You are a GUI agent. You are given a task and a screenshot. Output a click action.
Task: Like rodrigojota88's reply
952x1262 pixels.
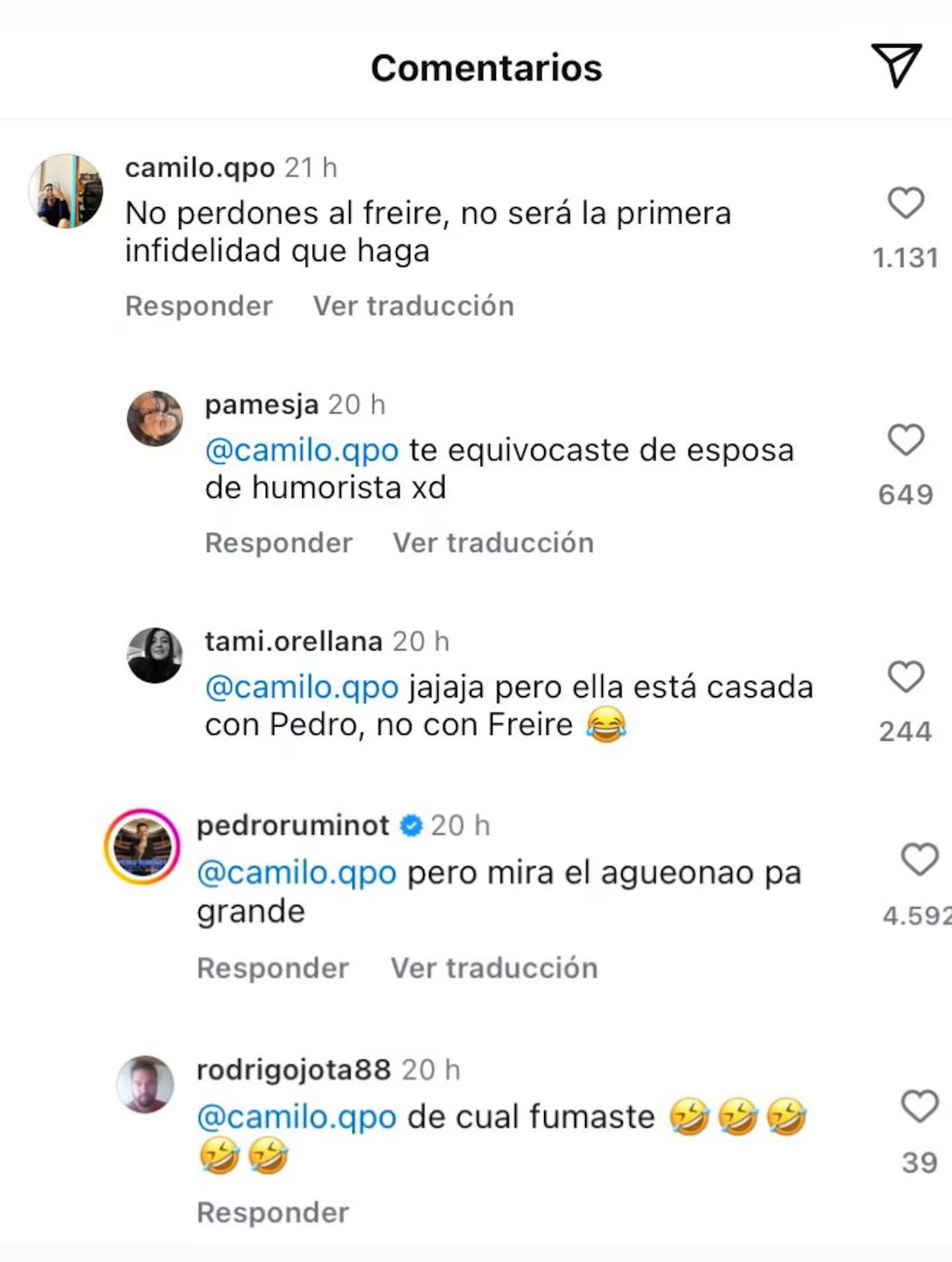point(919,1106)
